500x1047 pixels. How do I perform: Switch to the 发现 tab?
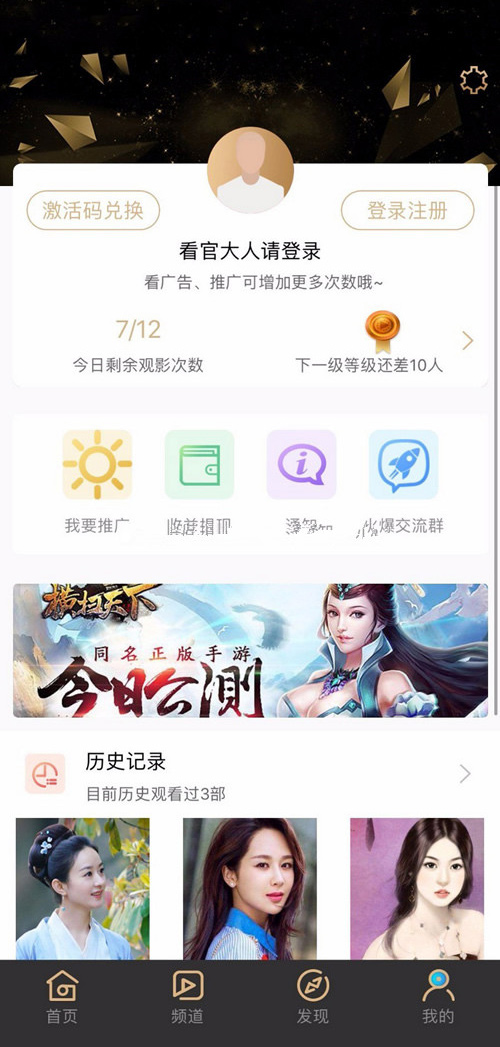pos(312,998)
